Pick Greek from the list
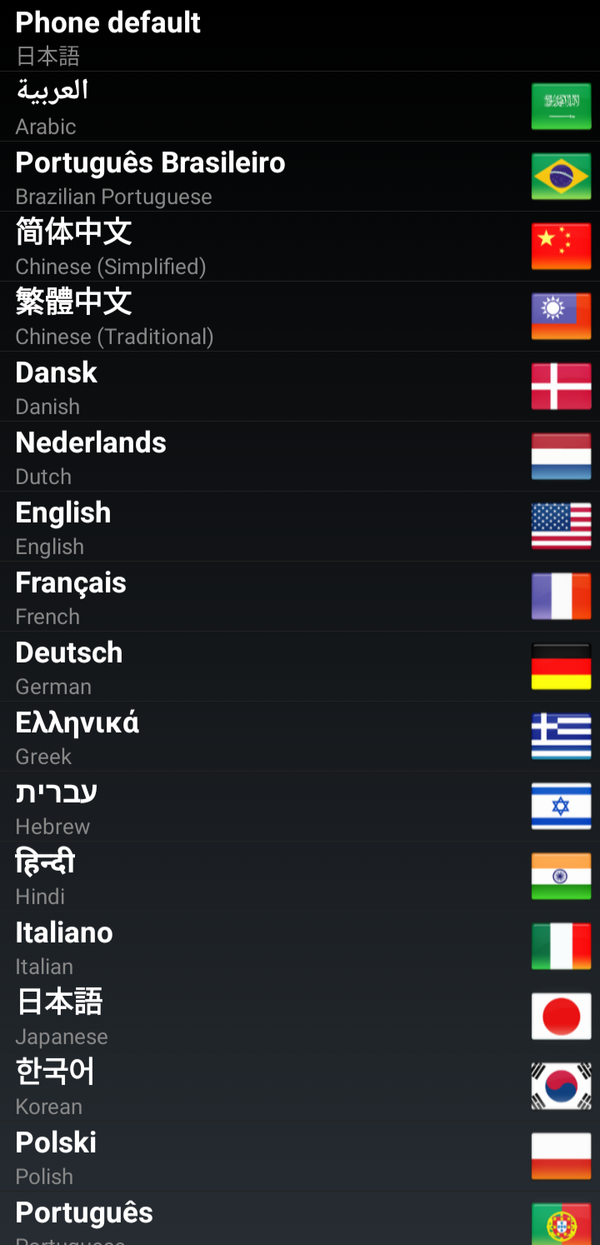This screenshot has height=1245, width=600. tap(300, 736)
